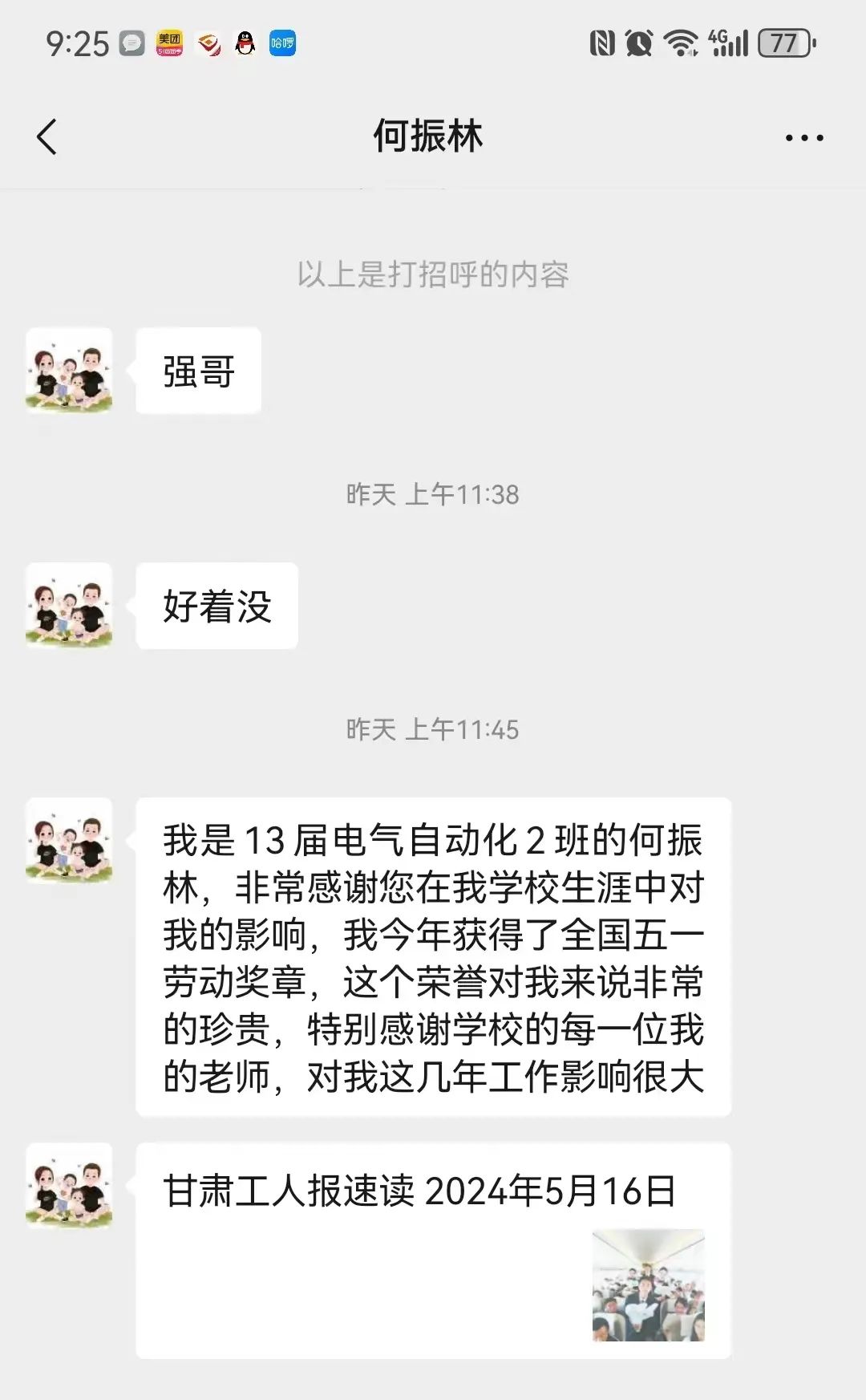This screenshot has width=866, height=1400.
Task: Go back from the 何振林 chat
Action: 47,136
